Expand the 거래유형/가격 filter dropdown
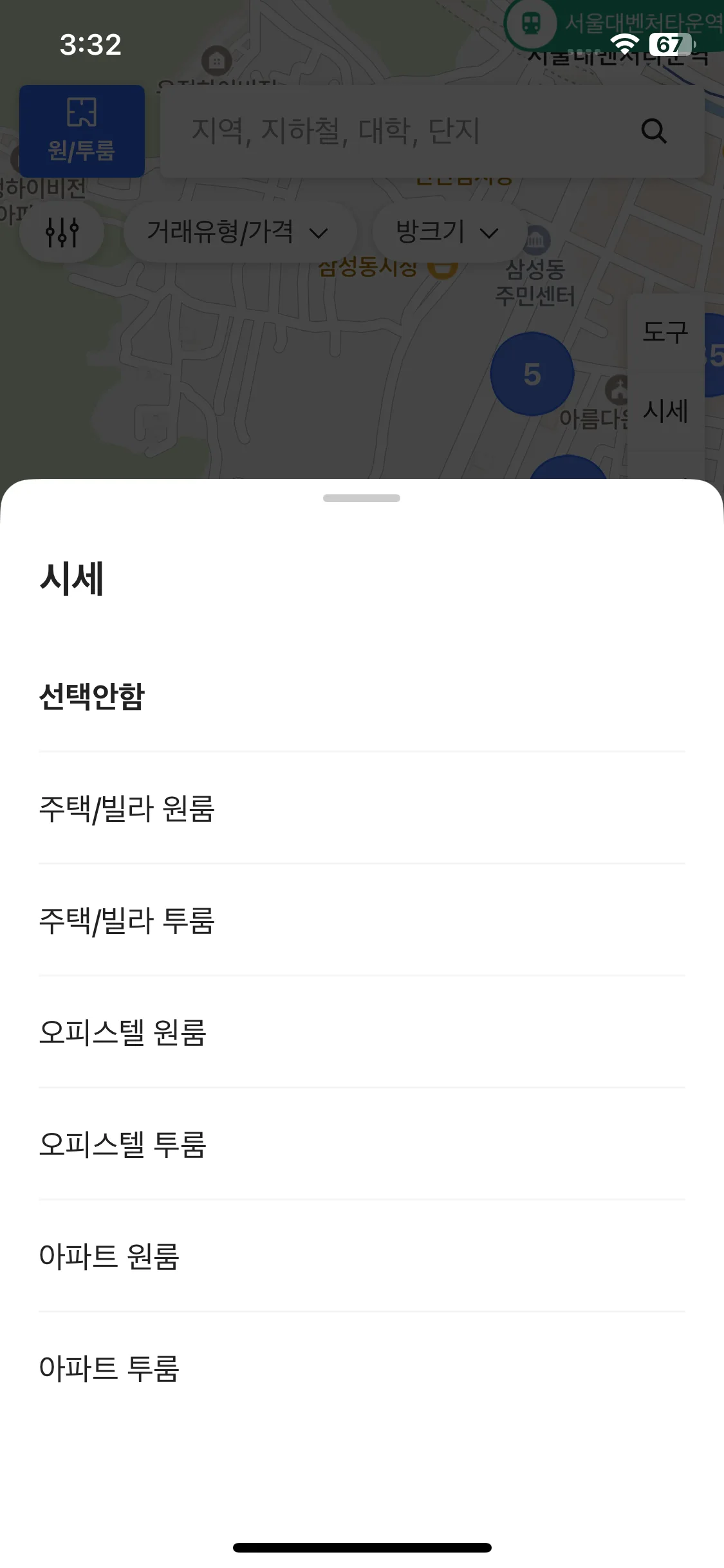Viewport: 724px width, 1568px height. click(x=239, y=232)
